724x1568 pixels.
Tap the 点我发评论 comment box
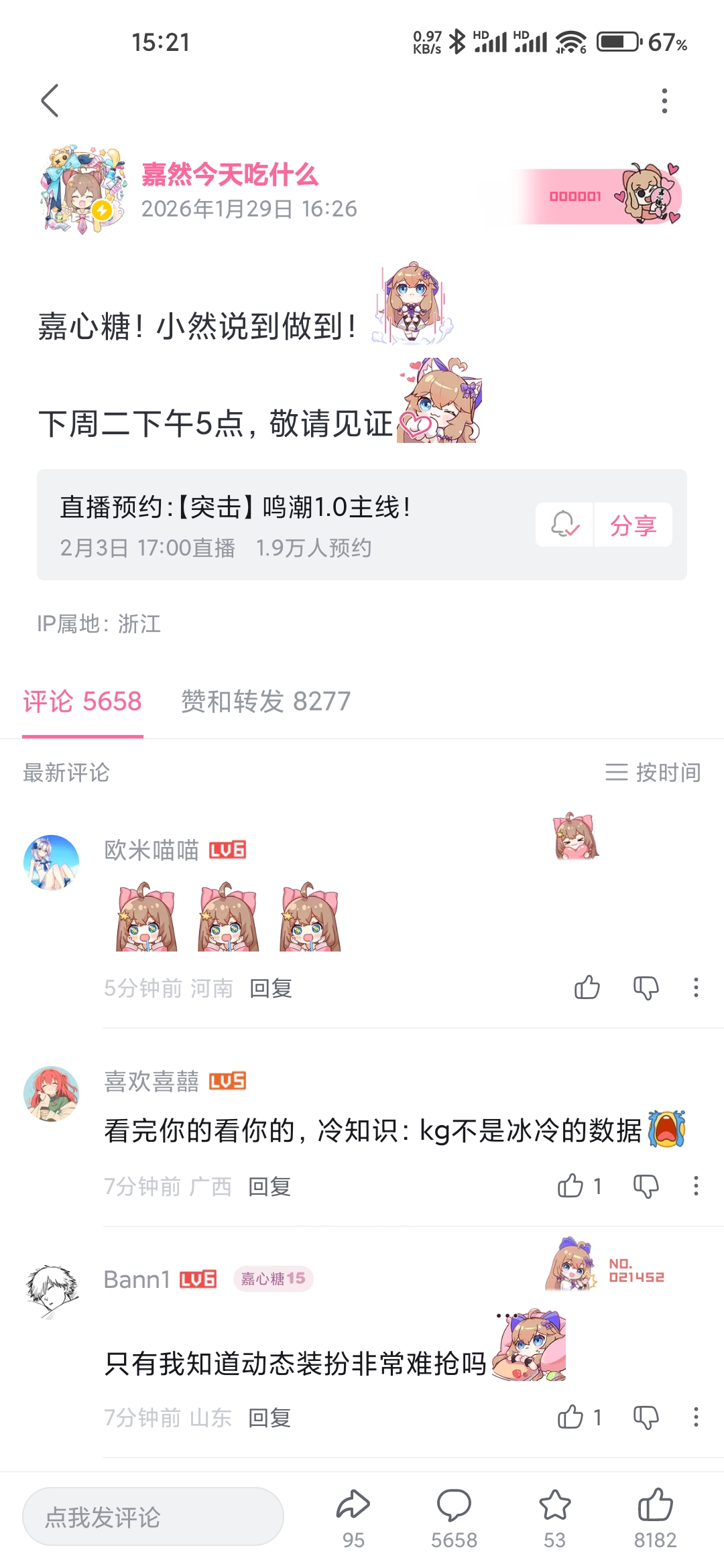pos(154,1517)
